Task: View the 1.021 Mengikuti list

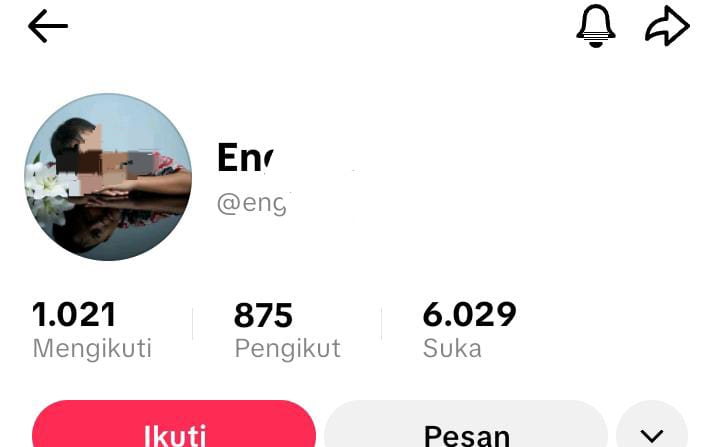Action: tap(91, 329)
